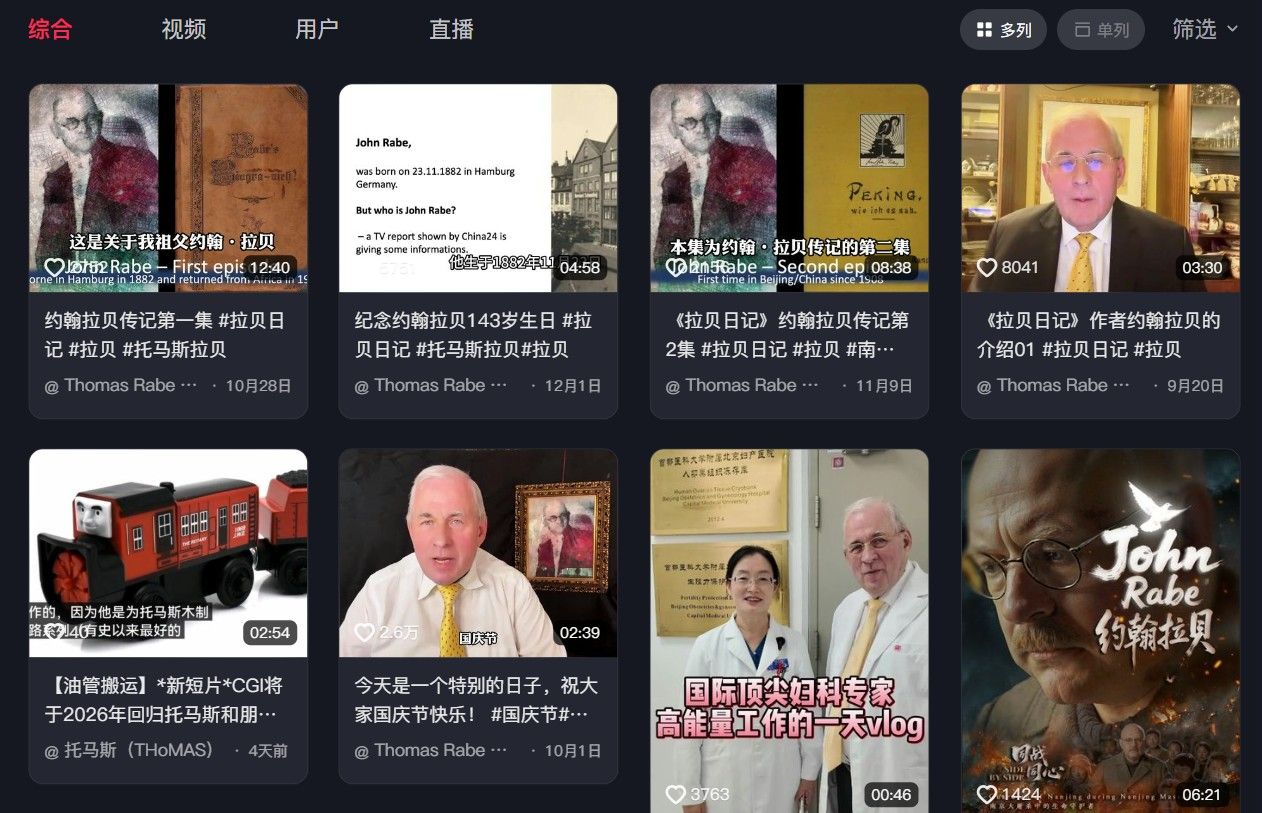
Task: Select the 多列 multi-column layout
Action: (1003, 30)
